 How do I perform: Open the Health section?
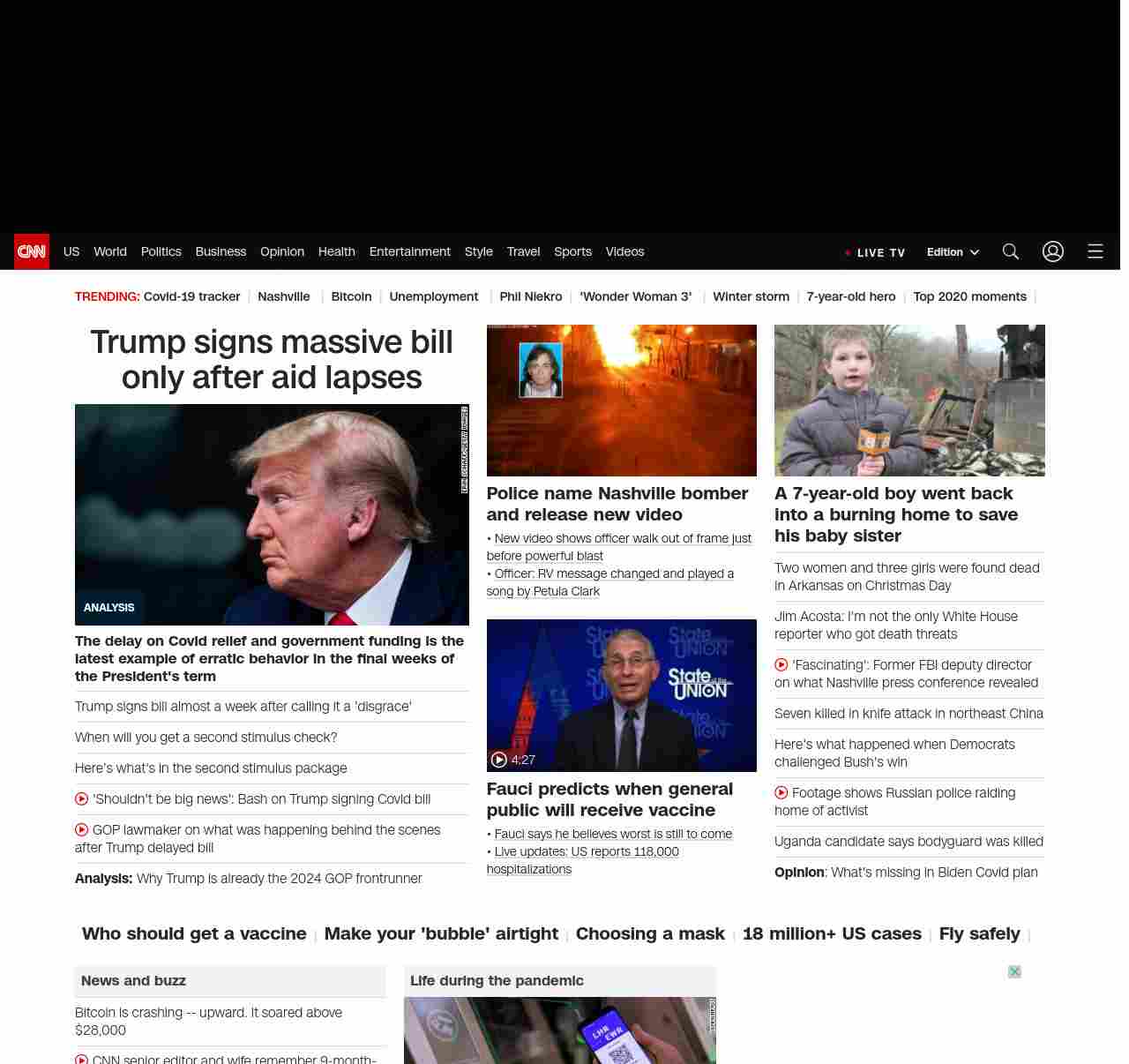pyautogui.click(x=336, y=251)
